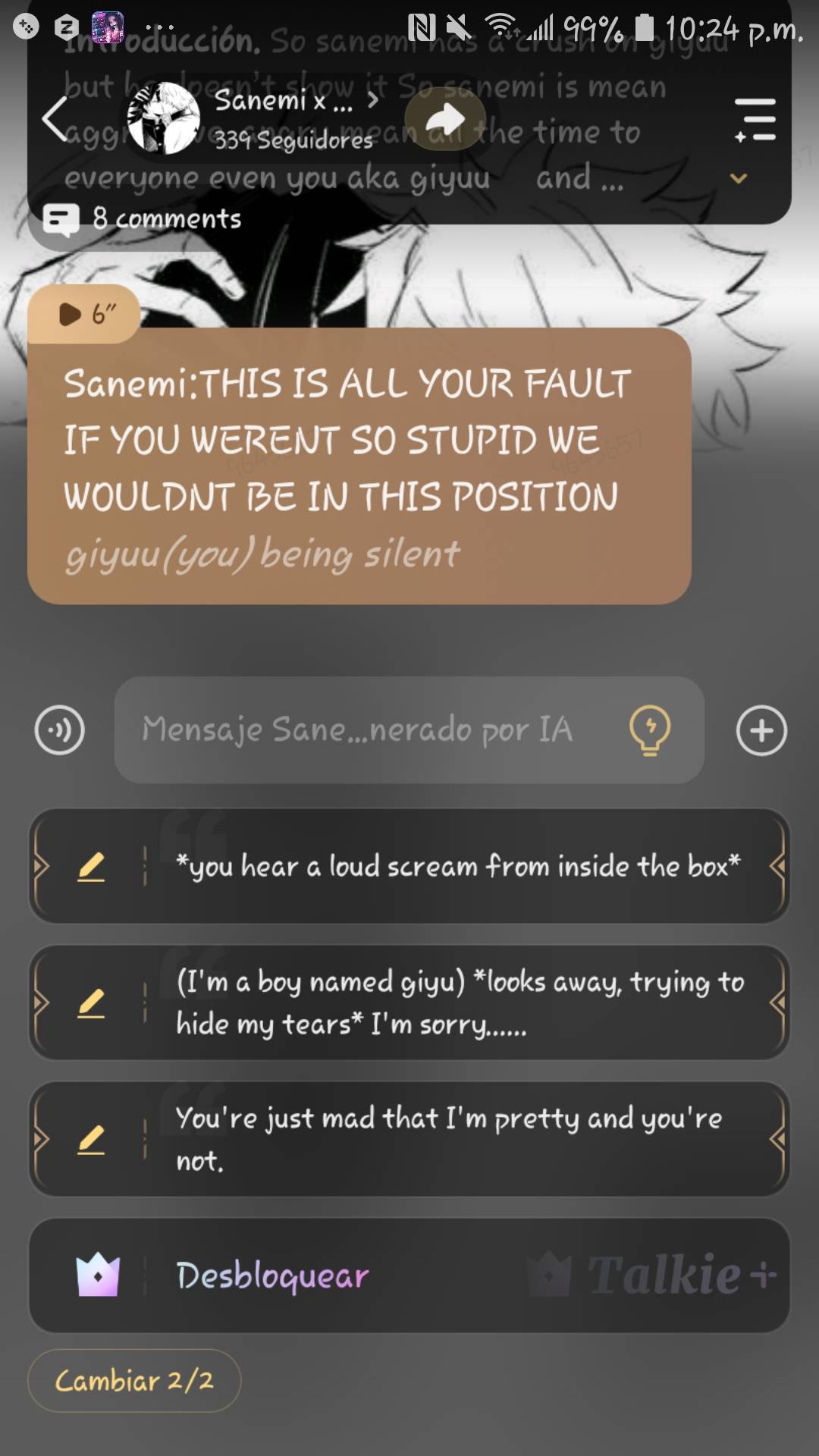Choose the "I'm sorry" suggested reply

coord(458,1003)
